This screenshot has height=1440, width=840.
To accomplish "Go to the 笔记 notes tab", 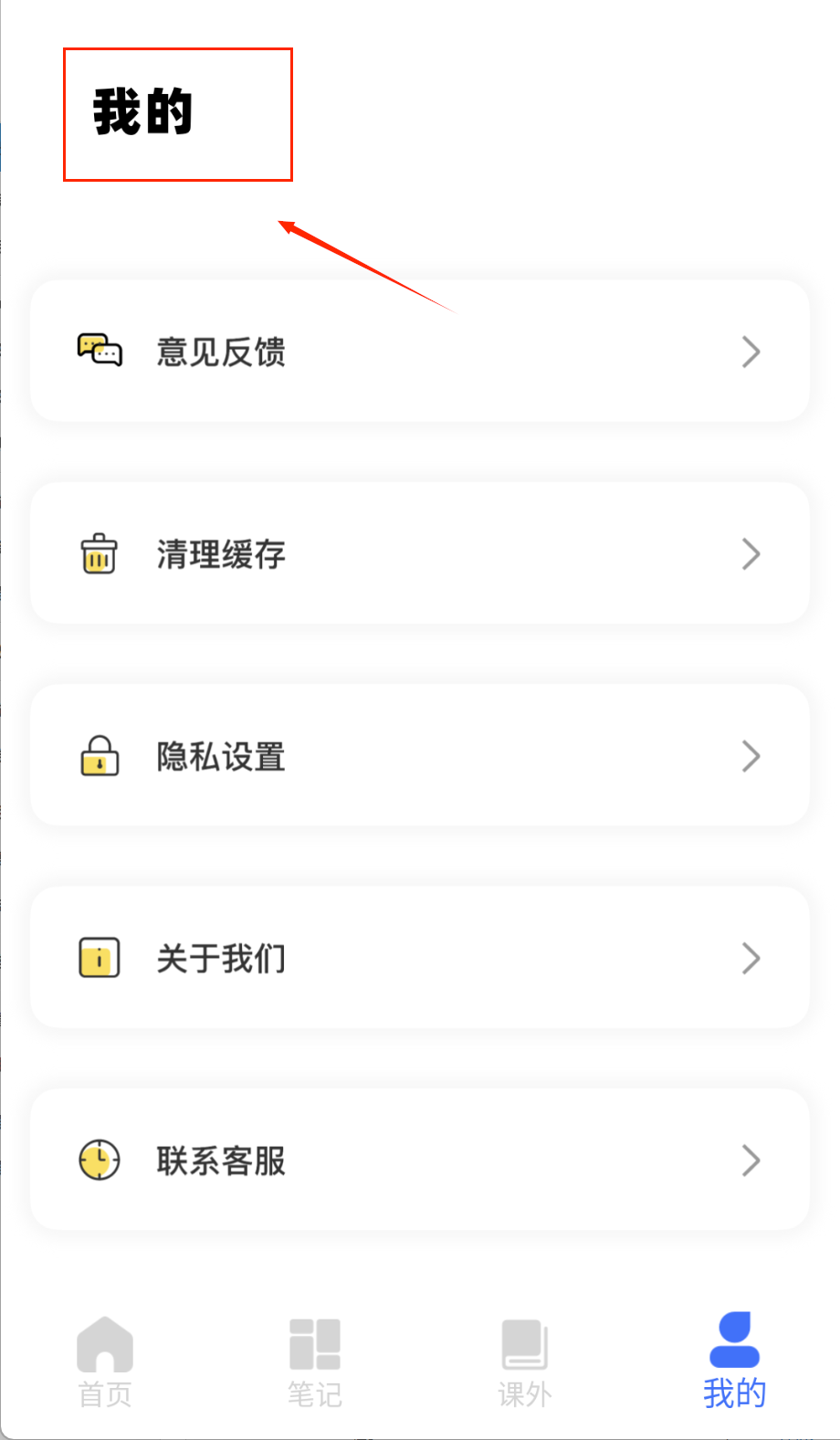I will pyautogui.click(x=315, y=1362).
